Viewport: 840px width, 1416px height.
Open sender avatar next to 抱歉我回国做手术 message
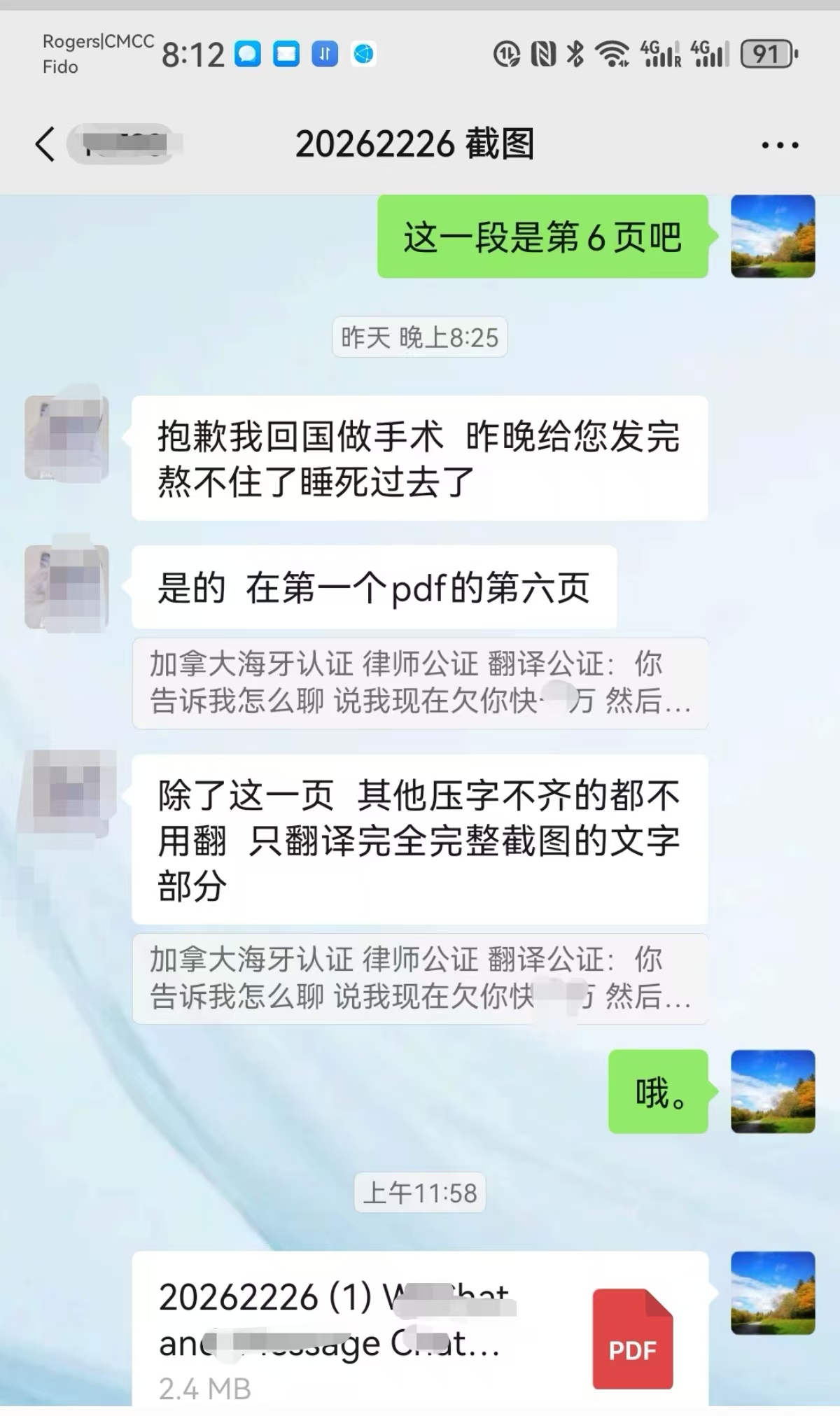click(66, 438)
